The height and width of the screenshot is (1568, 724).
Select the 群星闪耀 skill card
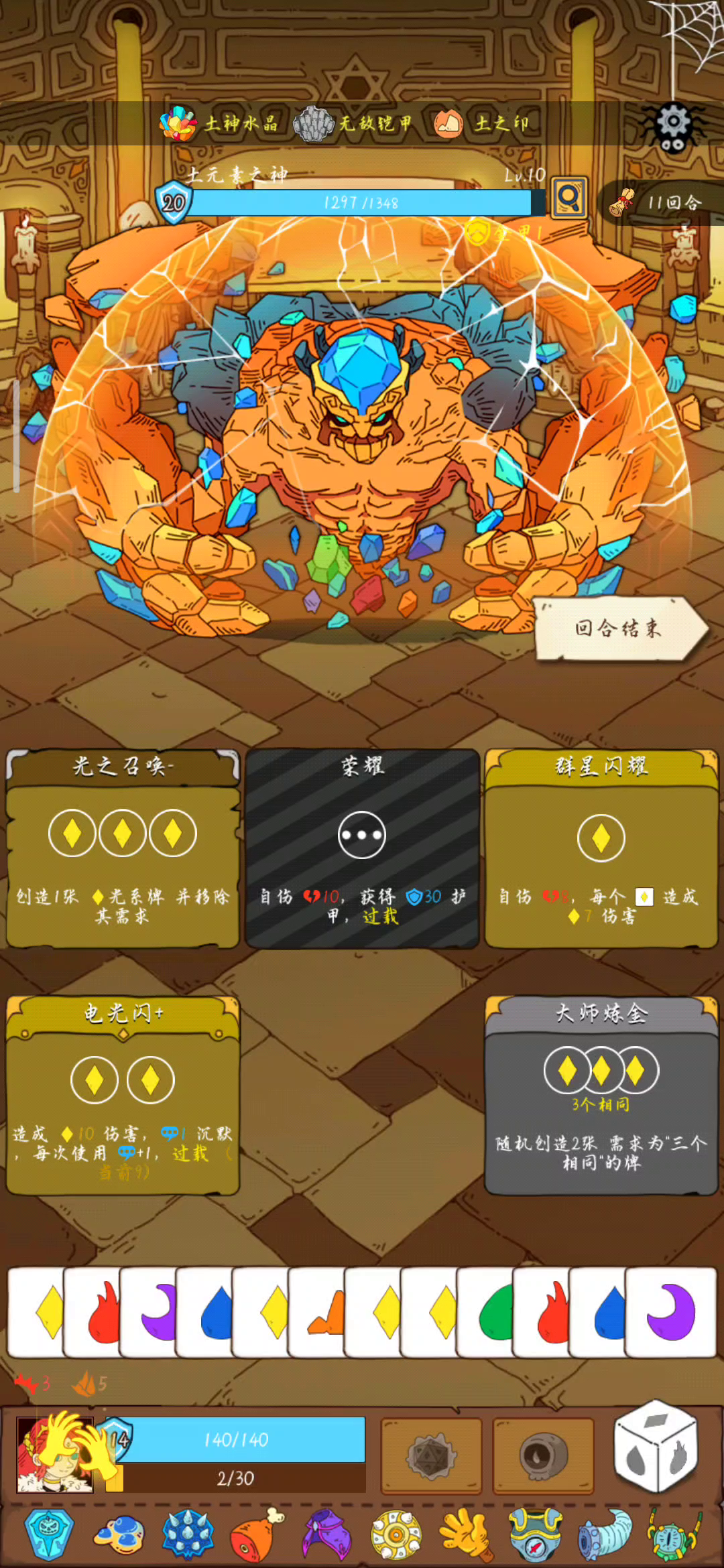tap(601, 848)
